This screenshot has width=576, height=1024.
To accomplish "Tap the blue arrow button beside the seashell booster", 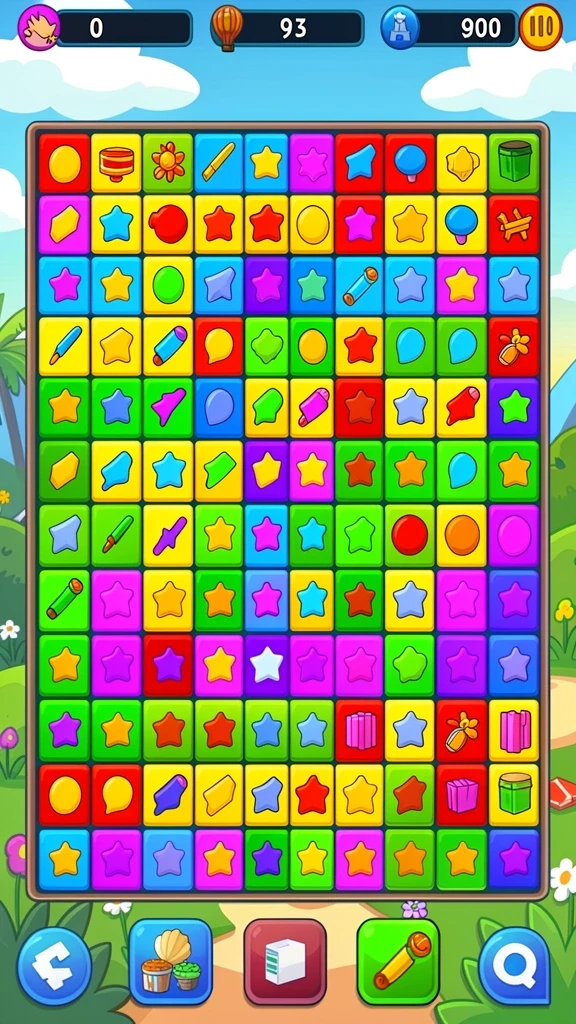I will tap(55, 967).
